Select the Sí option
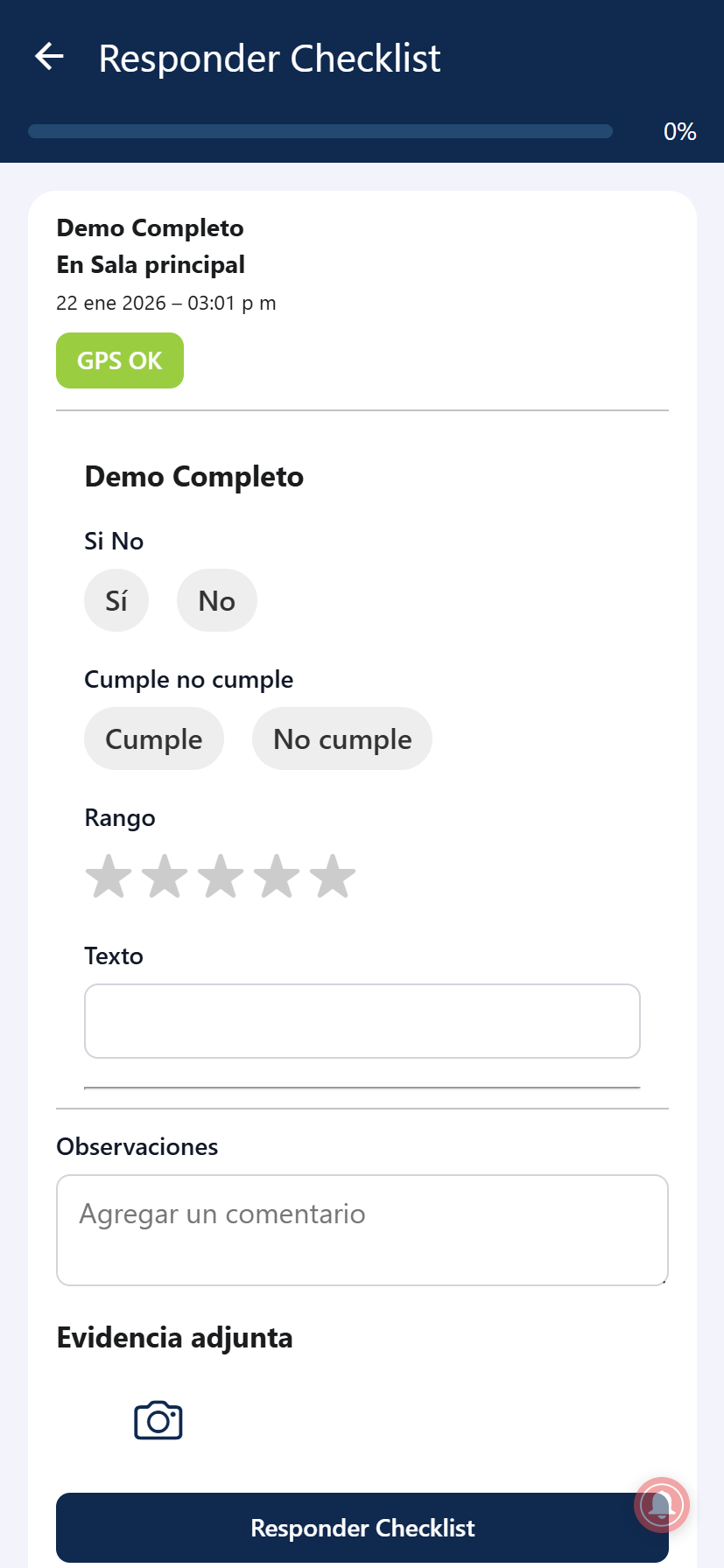This screenshot has width=724, height=1568. pos(116,600)
